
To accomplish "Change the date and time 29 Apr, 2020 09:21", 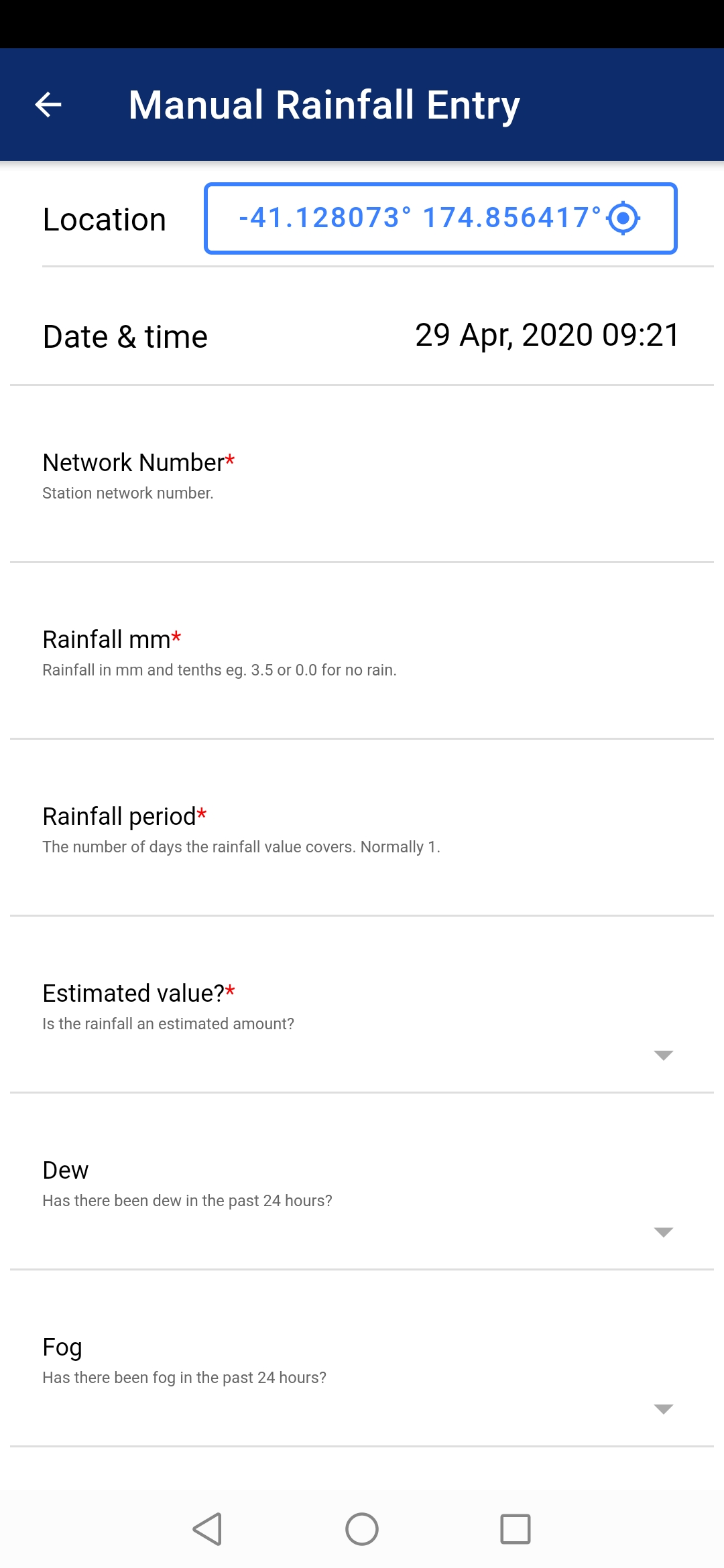I will coord(547,335).
